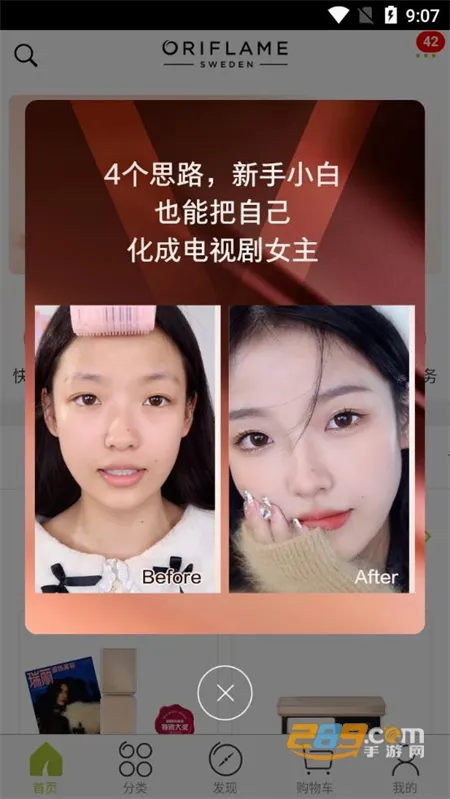
Task: Open the messages icon with 42 badge
Action: click(x=427, y=45)
